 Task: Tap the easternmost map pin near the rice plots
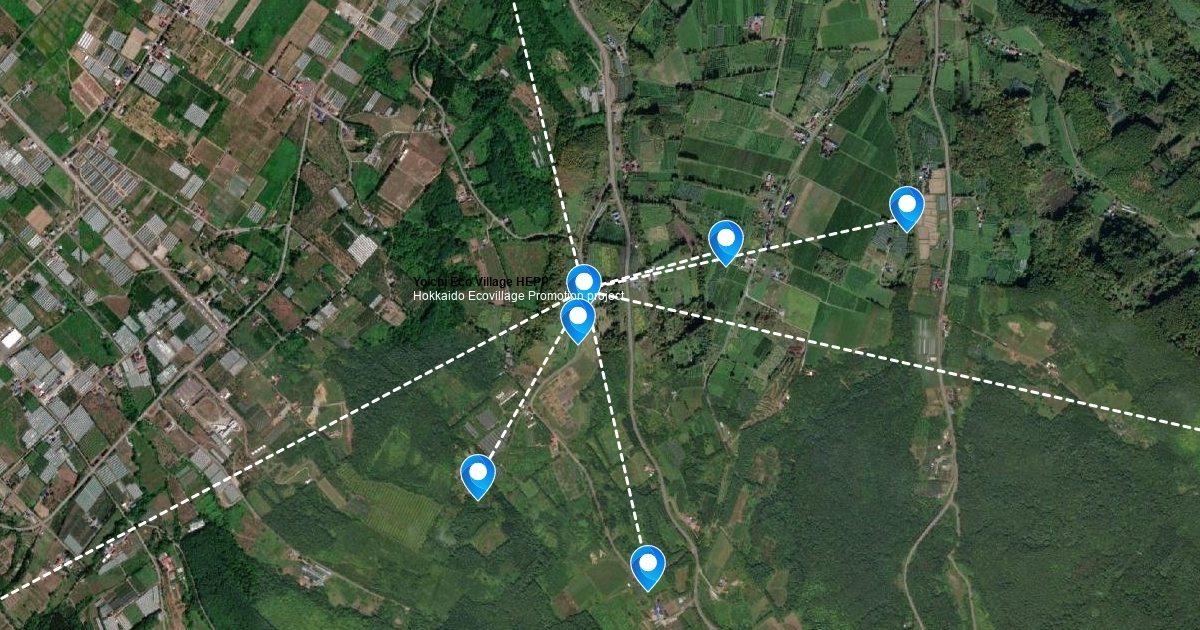point(907,207)
